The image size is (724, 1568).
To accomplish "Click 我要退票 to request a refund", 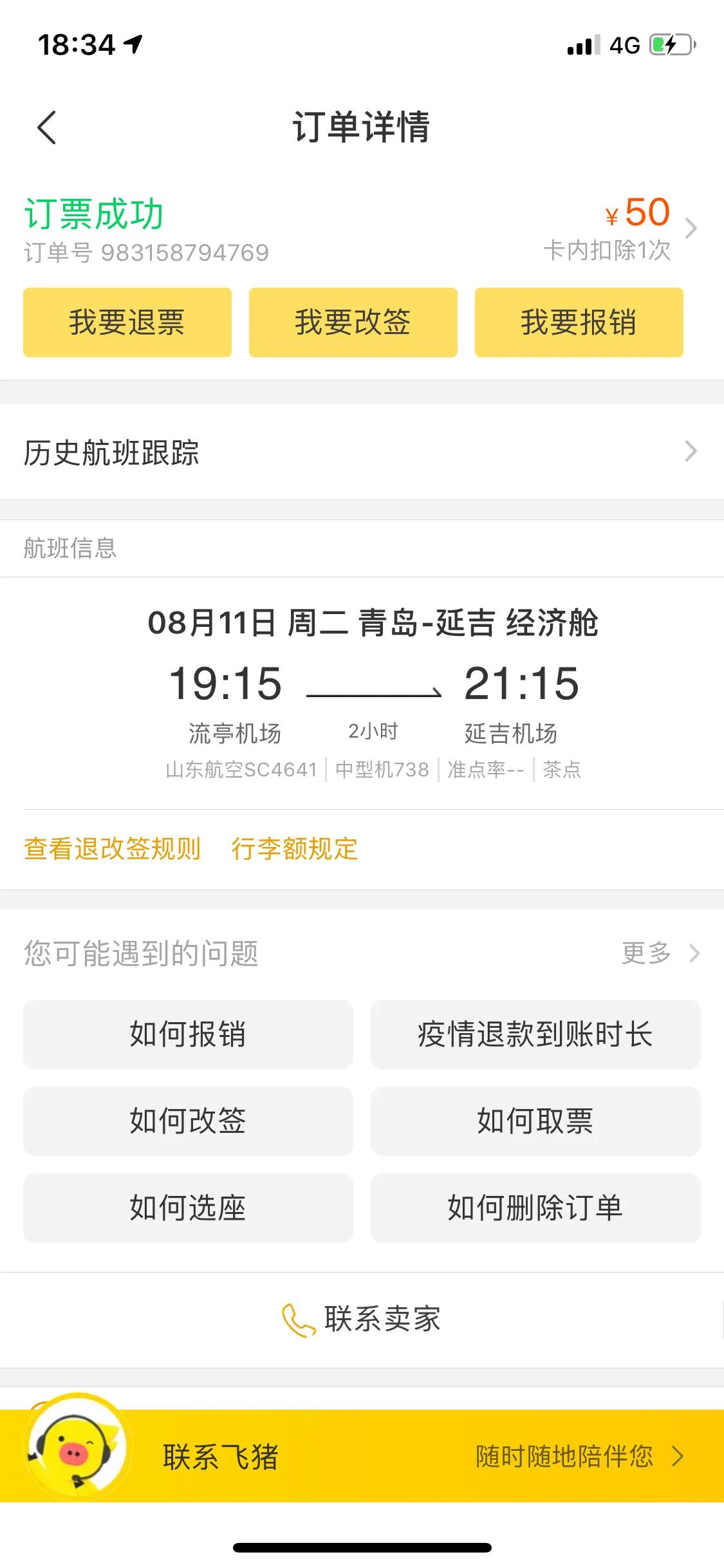I will pos(126,322).
